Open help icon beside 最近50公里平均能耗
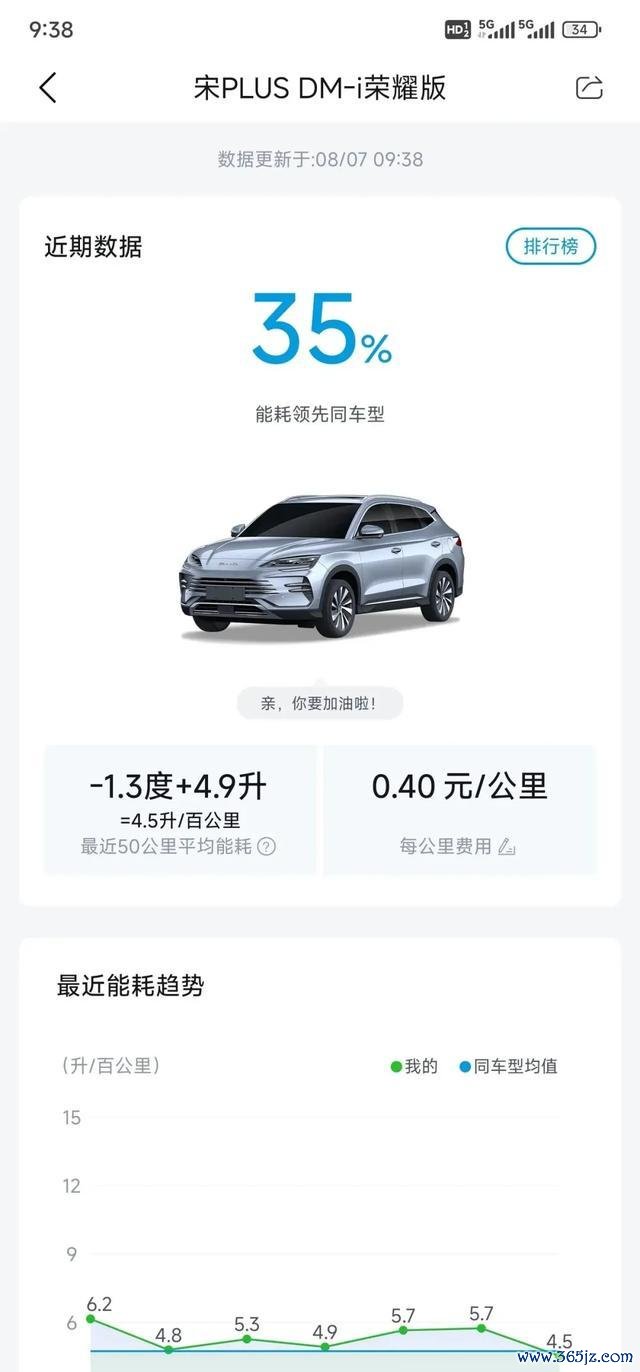 pyautogui.click(x=266, y=846)
